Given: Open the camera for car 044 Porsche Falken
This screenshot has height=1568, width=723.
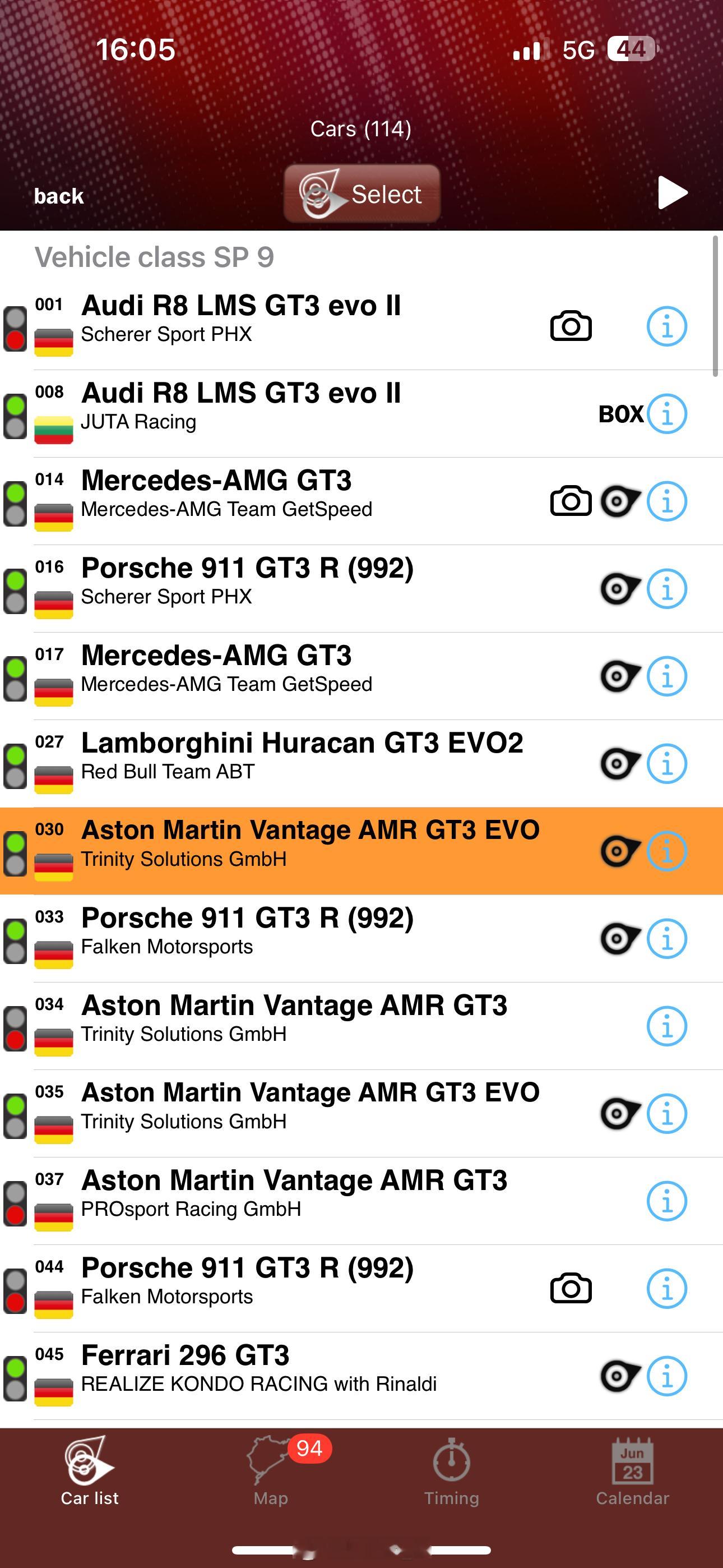Looking at the screenshot, I should point(571,1289).
